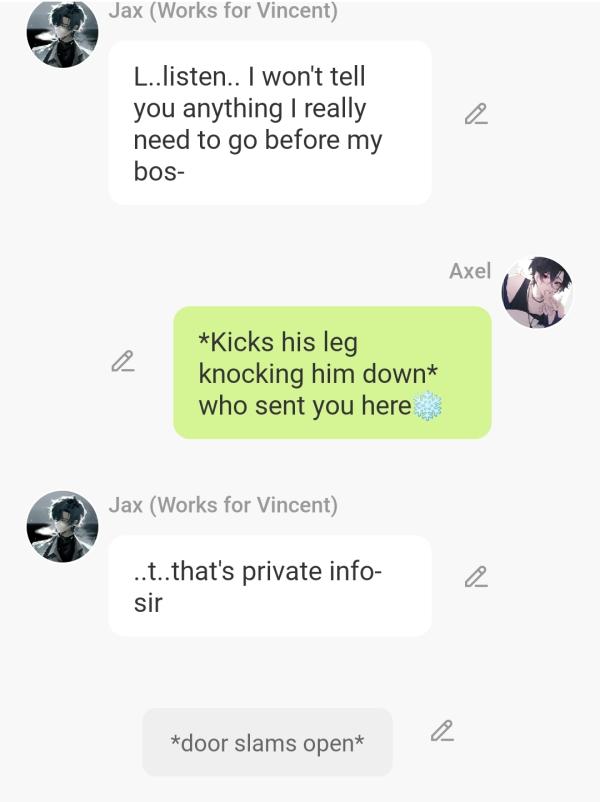Viewport: 600px width, 802px height.
Task: Open Axel's profile avatar
Action: pyautogui.click(x=537, y=292)
